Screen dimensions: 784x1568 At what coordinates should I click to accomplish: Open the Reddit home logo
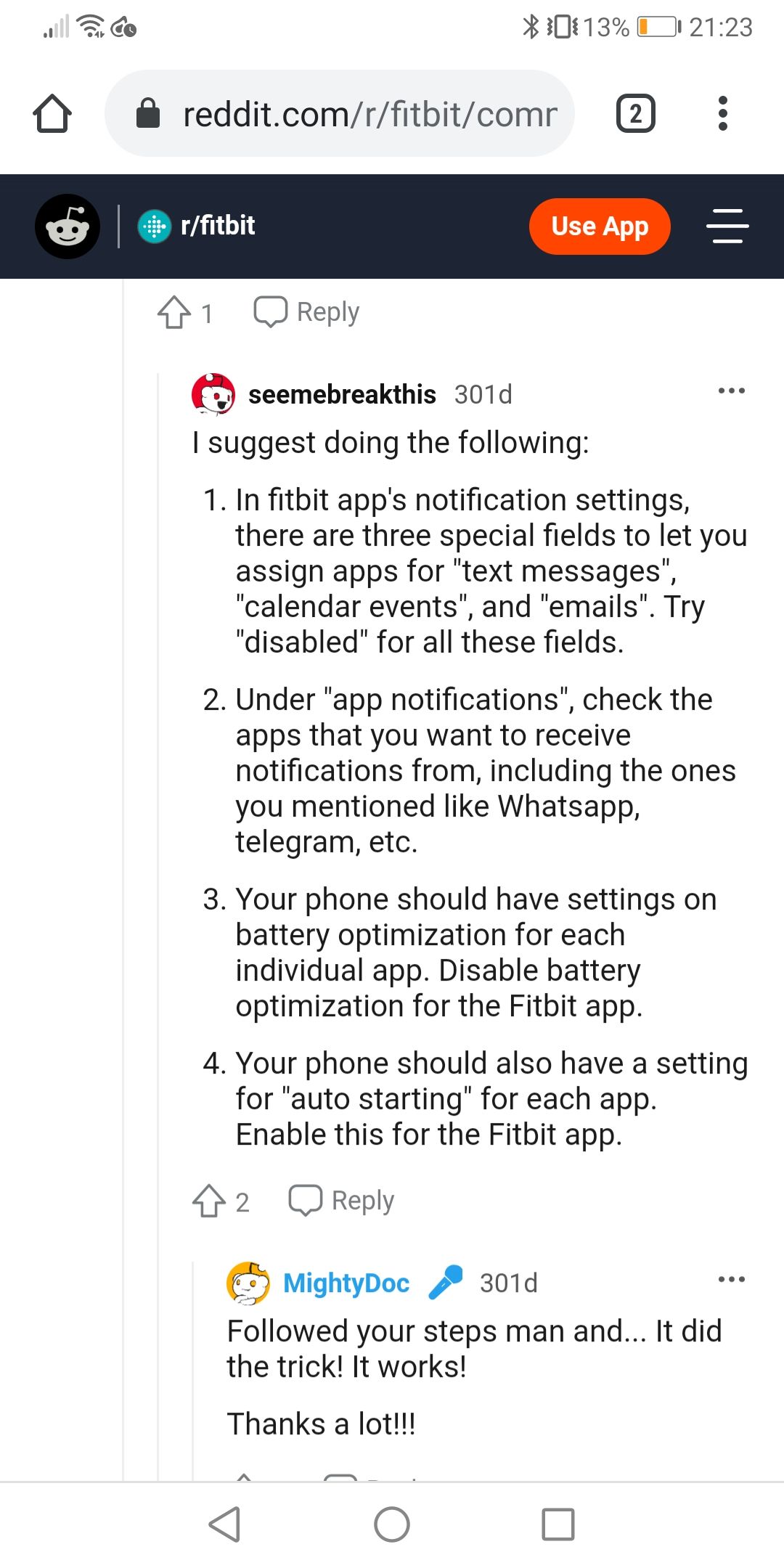[x=68, y=226]
